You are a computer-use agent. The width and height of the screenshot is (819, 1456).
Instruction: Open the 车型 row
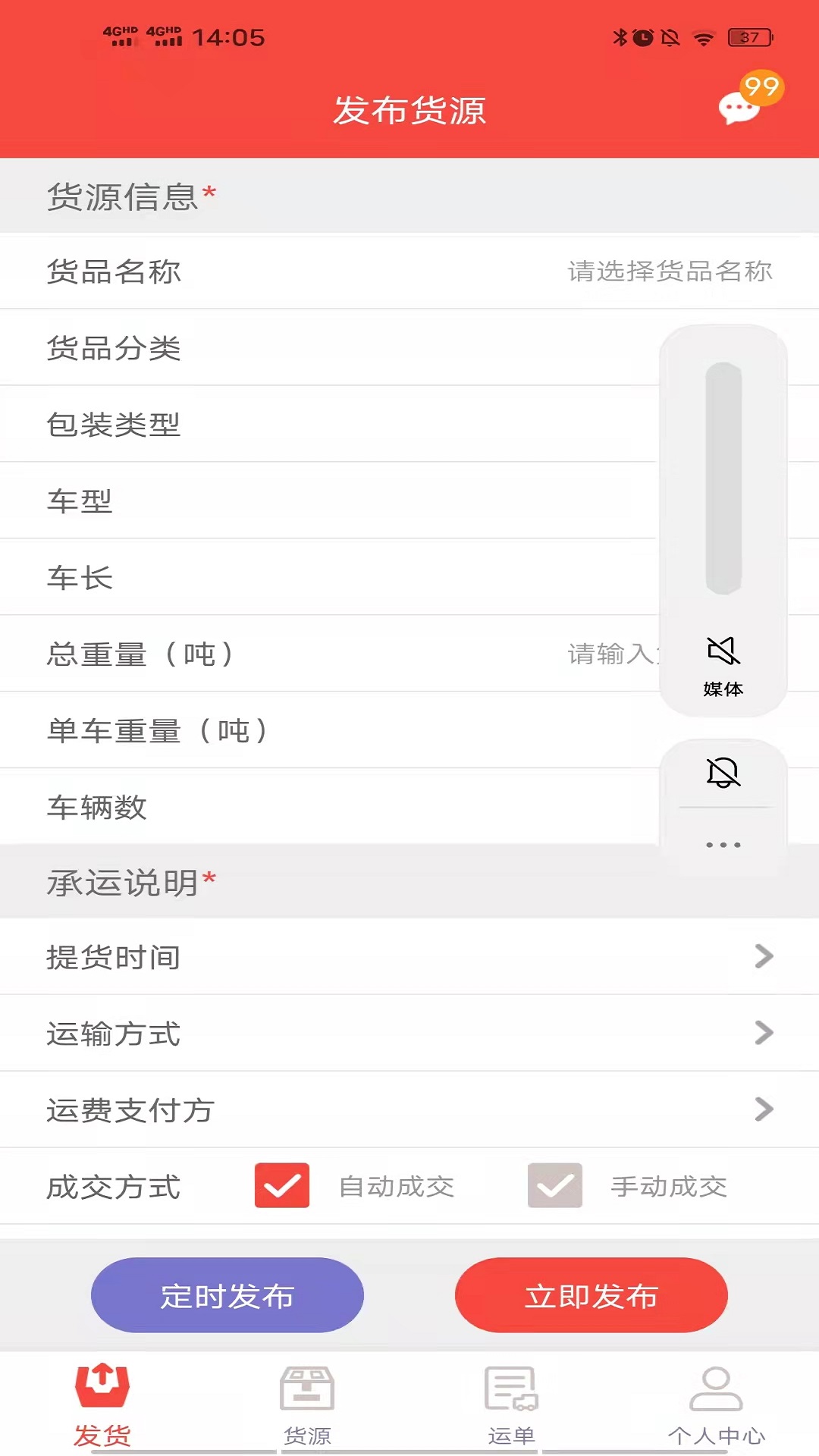coord(409,501)
